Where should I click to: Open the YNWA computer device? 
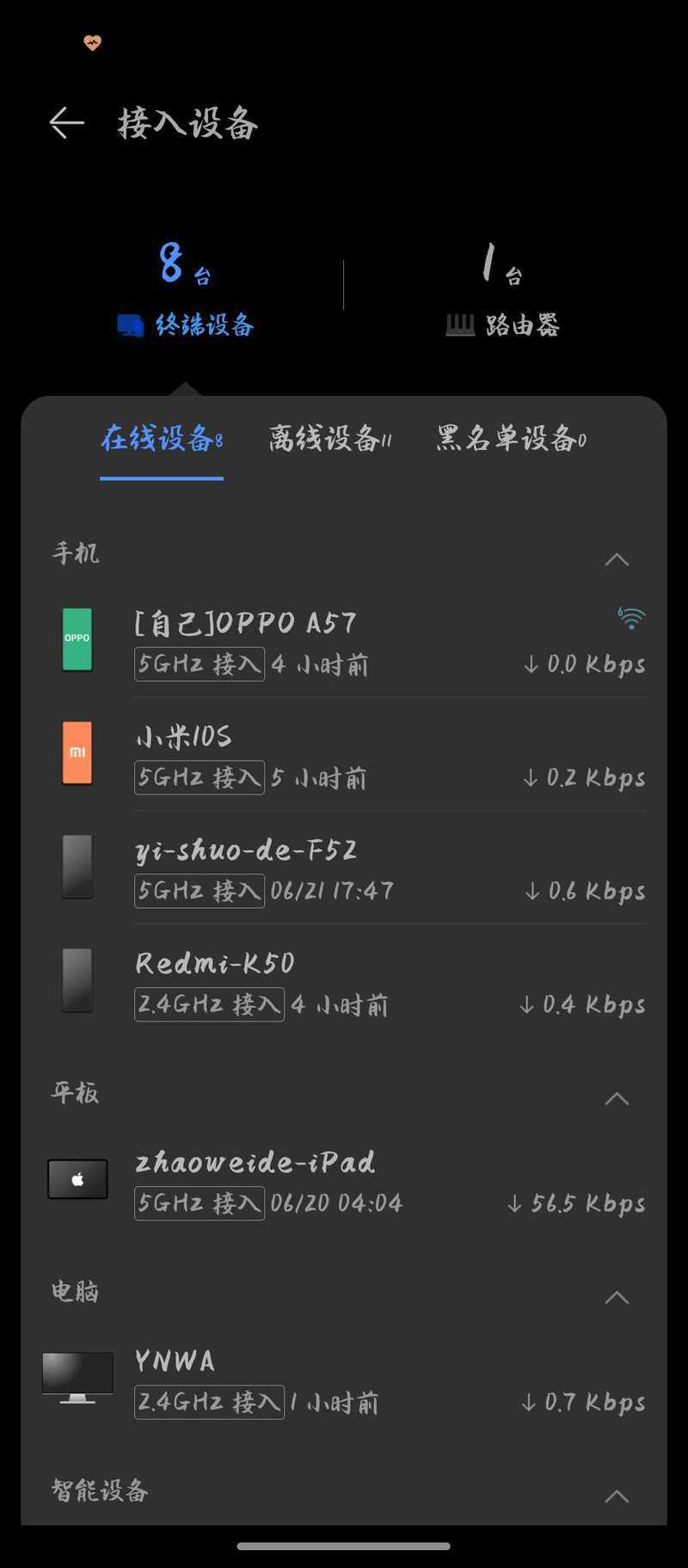(x=344, y=1380)
